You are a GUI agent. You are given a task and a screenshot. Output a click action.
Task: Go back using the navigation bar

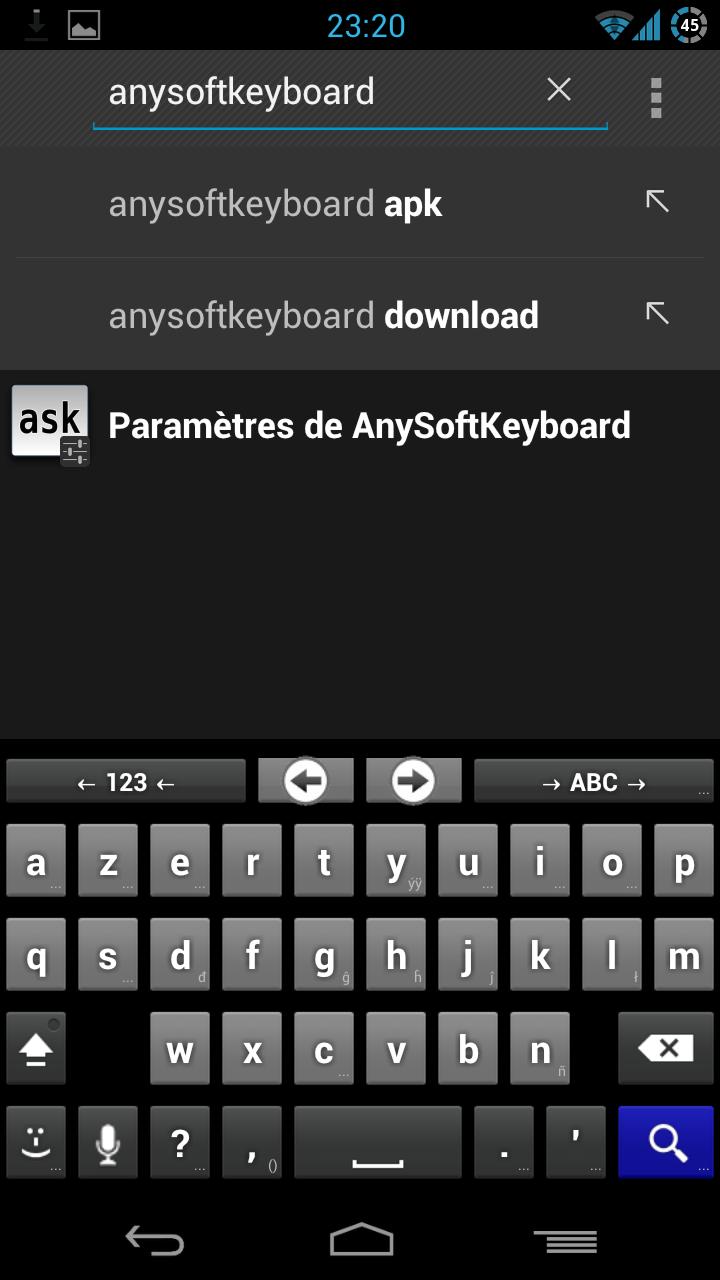click(155, 1241)
